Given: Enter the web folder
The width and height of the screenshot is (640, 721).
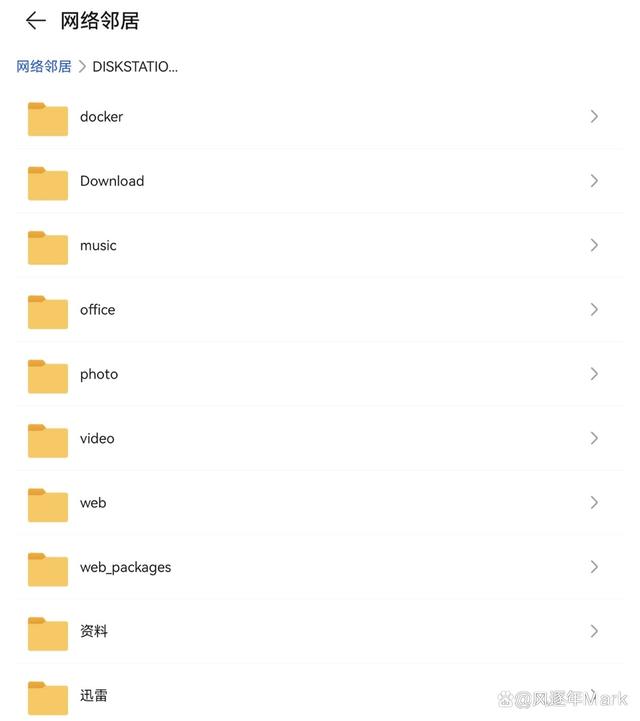Looking at the screenshot, I should pyautogui.click(x=92, y=503).
